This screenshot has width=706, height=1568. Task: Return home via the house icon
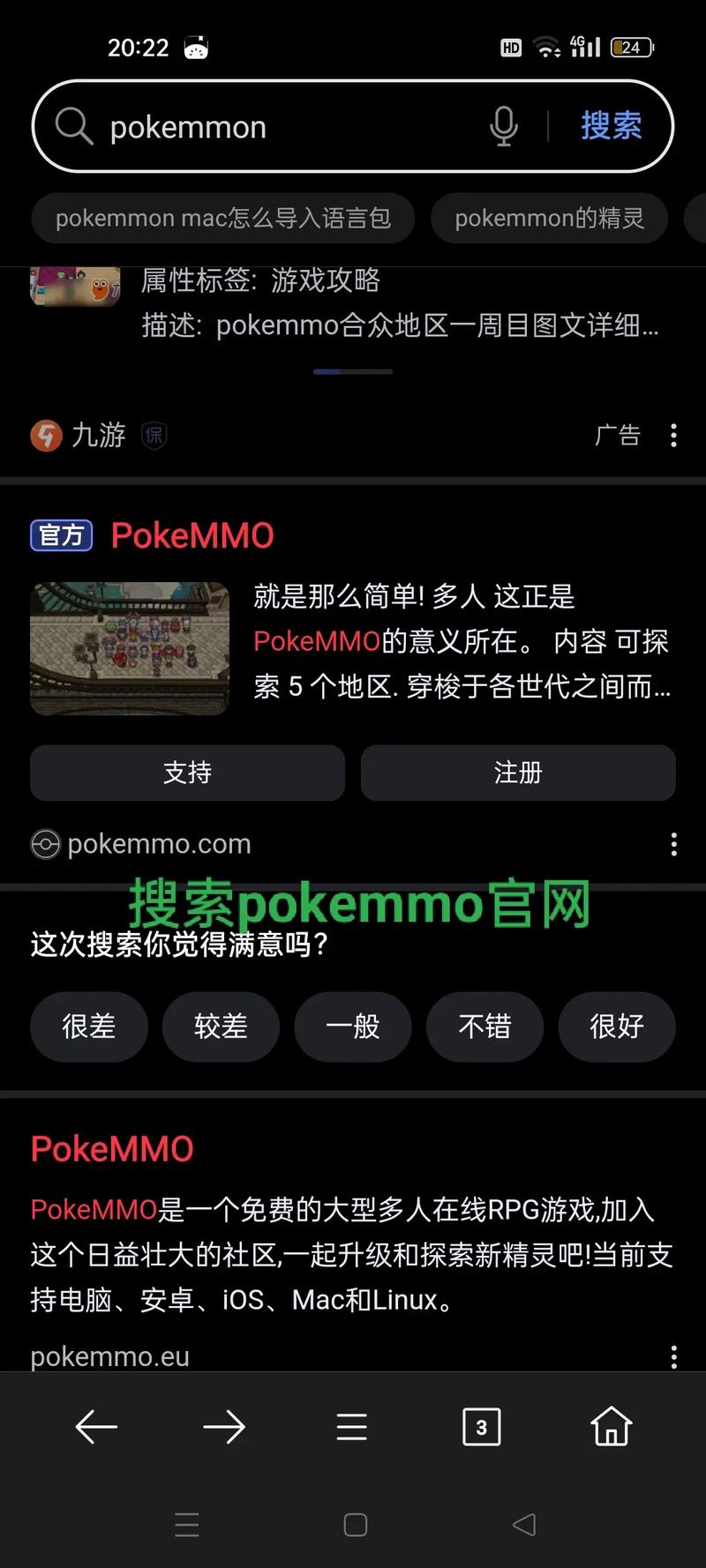pos(611,1426)
